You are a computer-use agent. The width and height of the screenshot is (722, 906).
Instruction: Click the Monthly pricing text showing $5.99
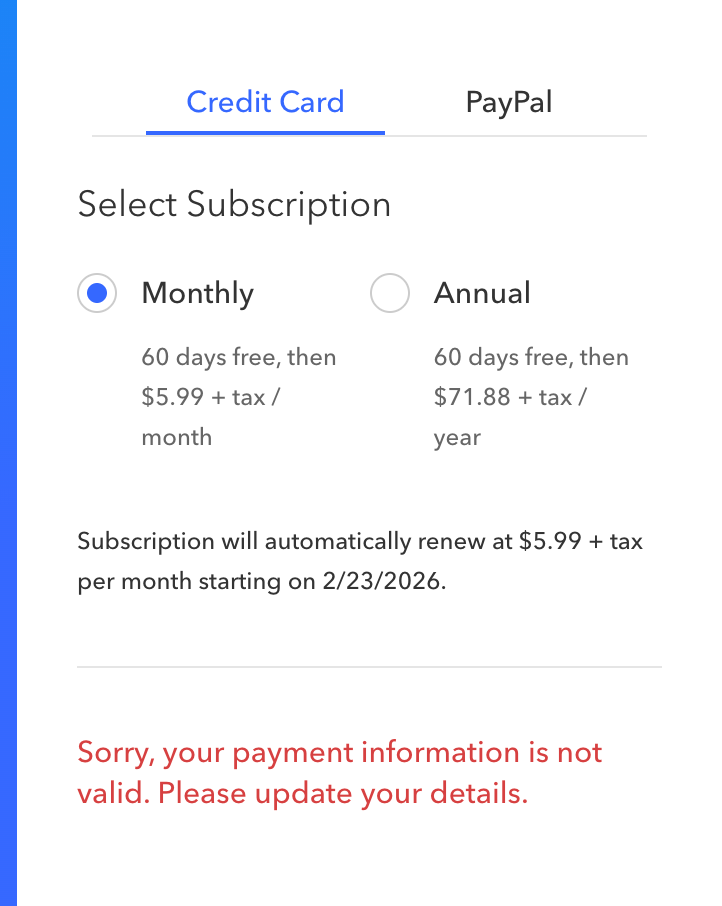(210, 397)
